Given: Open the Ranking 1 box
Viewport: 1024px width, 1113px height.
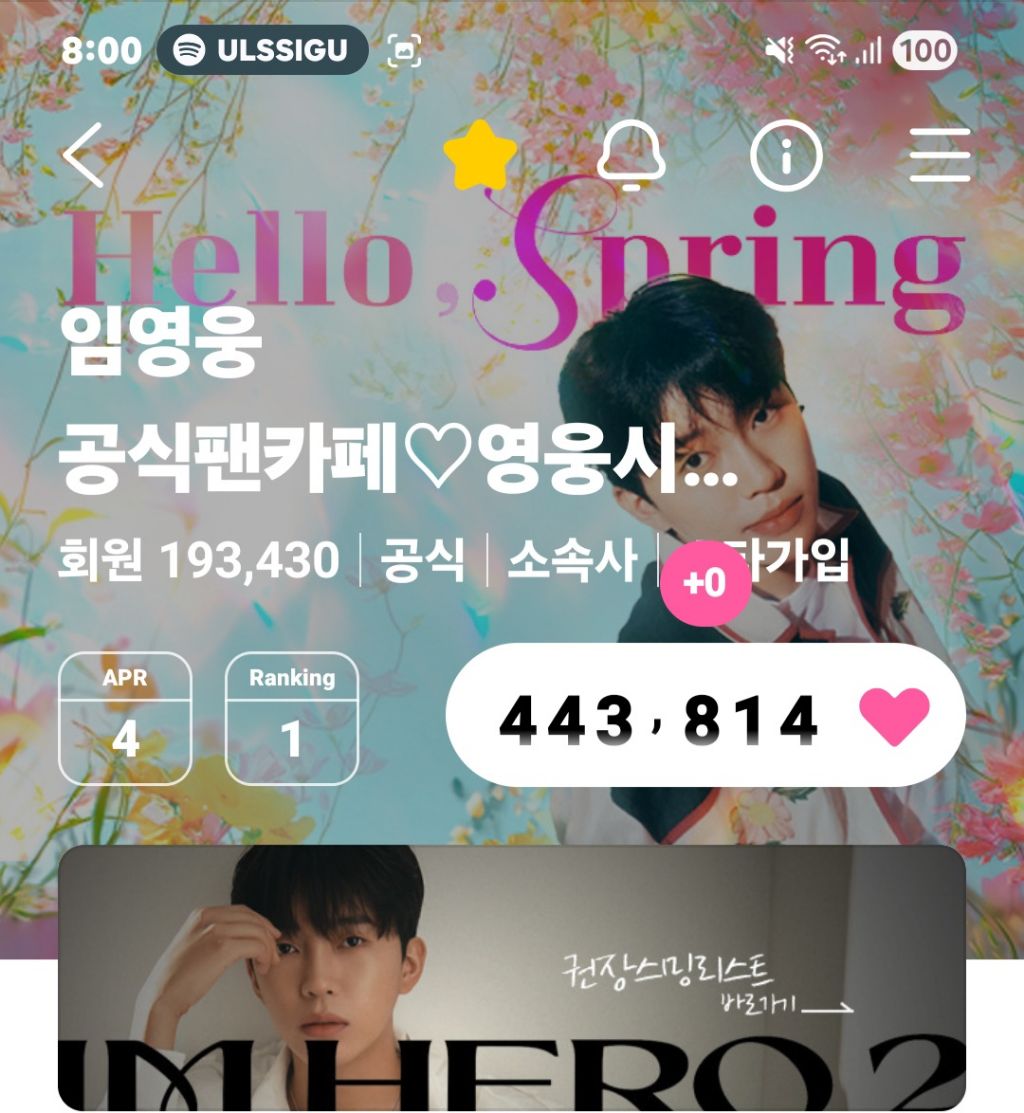Looking at the screenshot, I should click(x=292, y=718).
